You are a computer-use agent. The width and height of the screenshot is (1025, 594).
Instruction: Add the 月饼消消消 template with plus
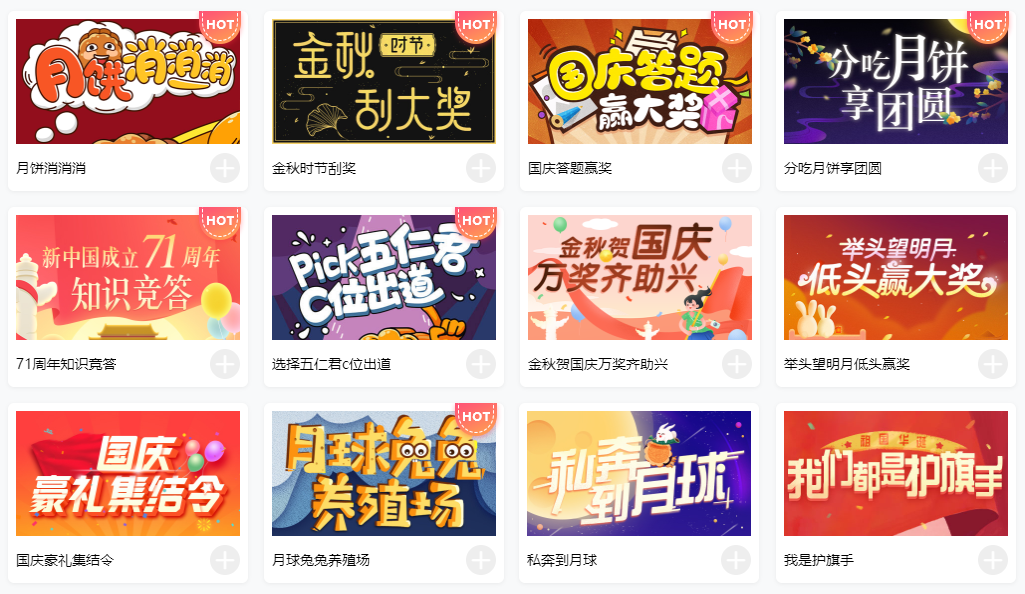pos(225,168)
